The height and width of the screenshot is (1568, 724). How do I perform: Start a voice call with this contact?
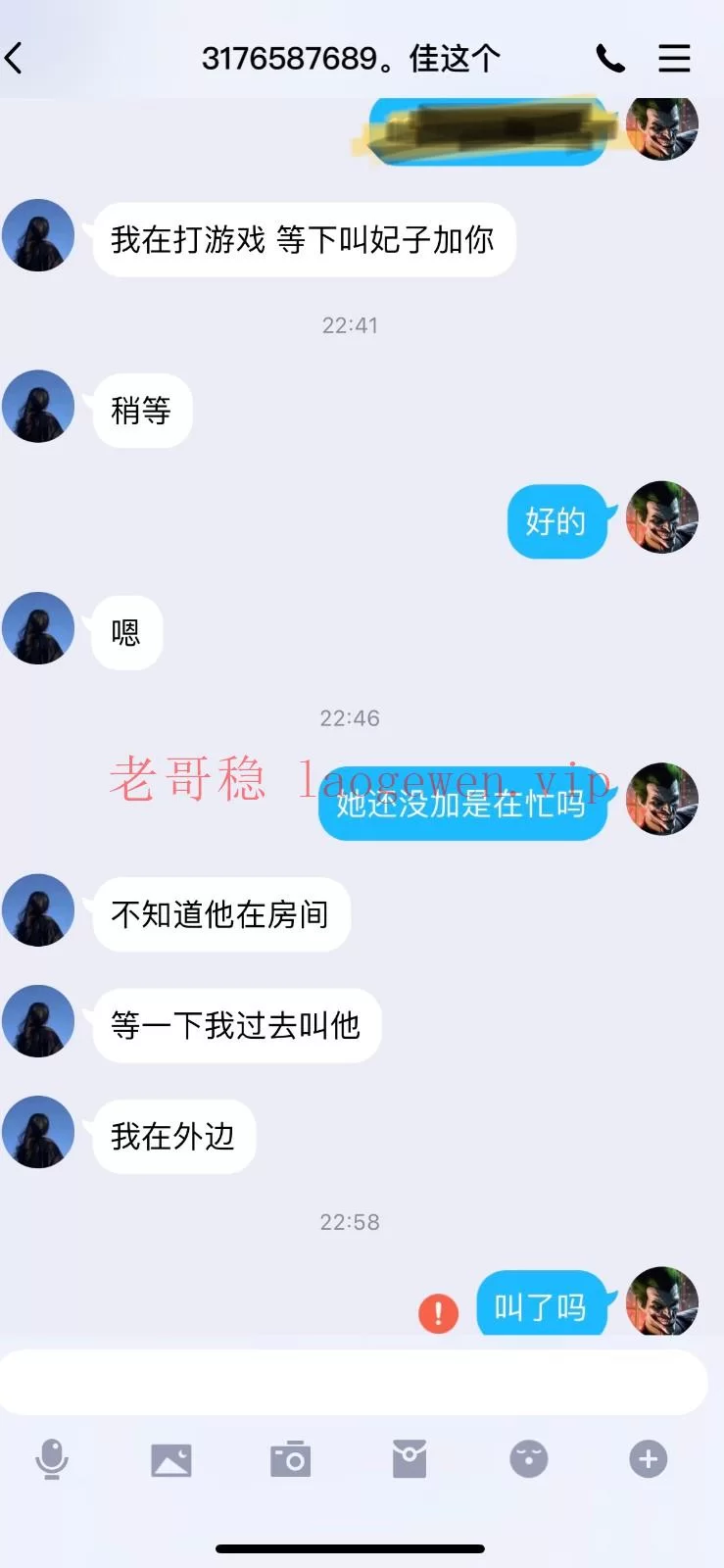pos(610,59)
